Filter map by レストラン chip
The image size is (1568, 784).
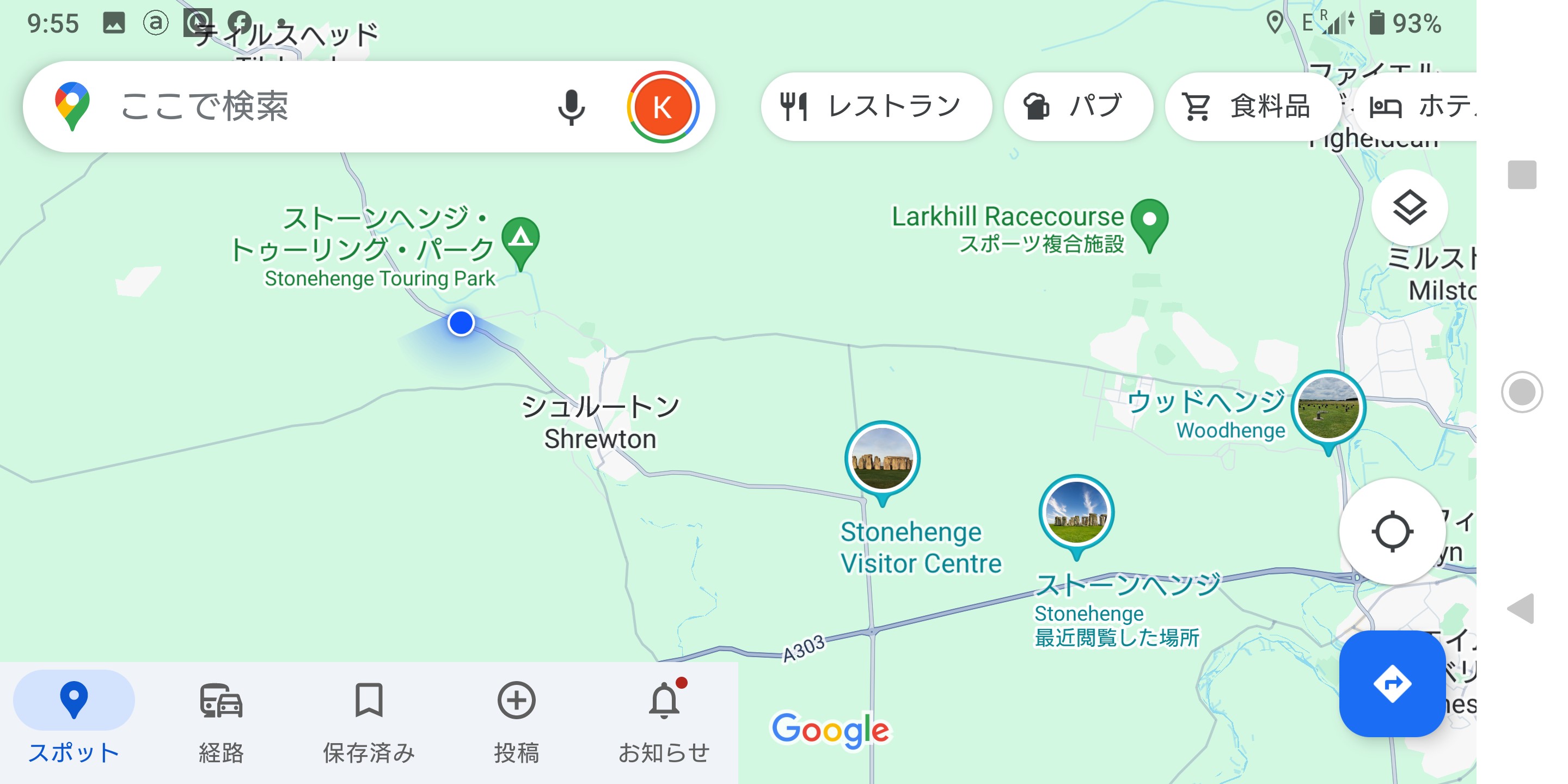pyautogui.click(x=875, y=107)
